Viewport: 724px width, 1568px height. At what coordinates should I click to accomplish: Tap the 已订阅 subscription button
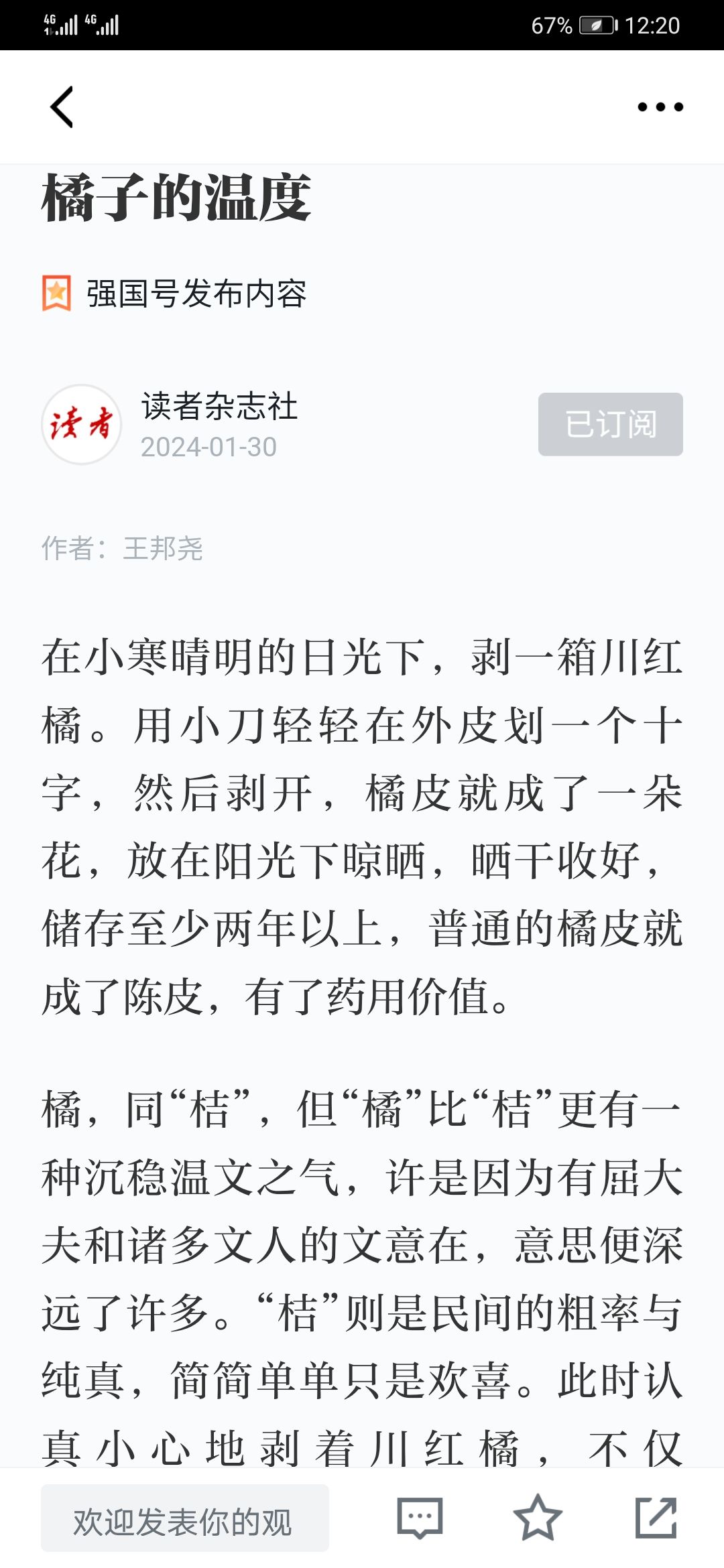coord(611,424)
